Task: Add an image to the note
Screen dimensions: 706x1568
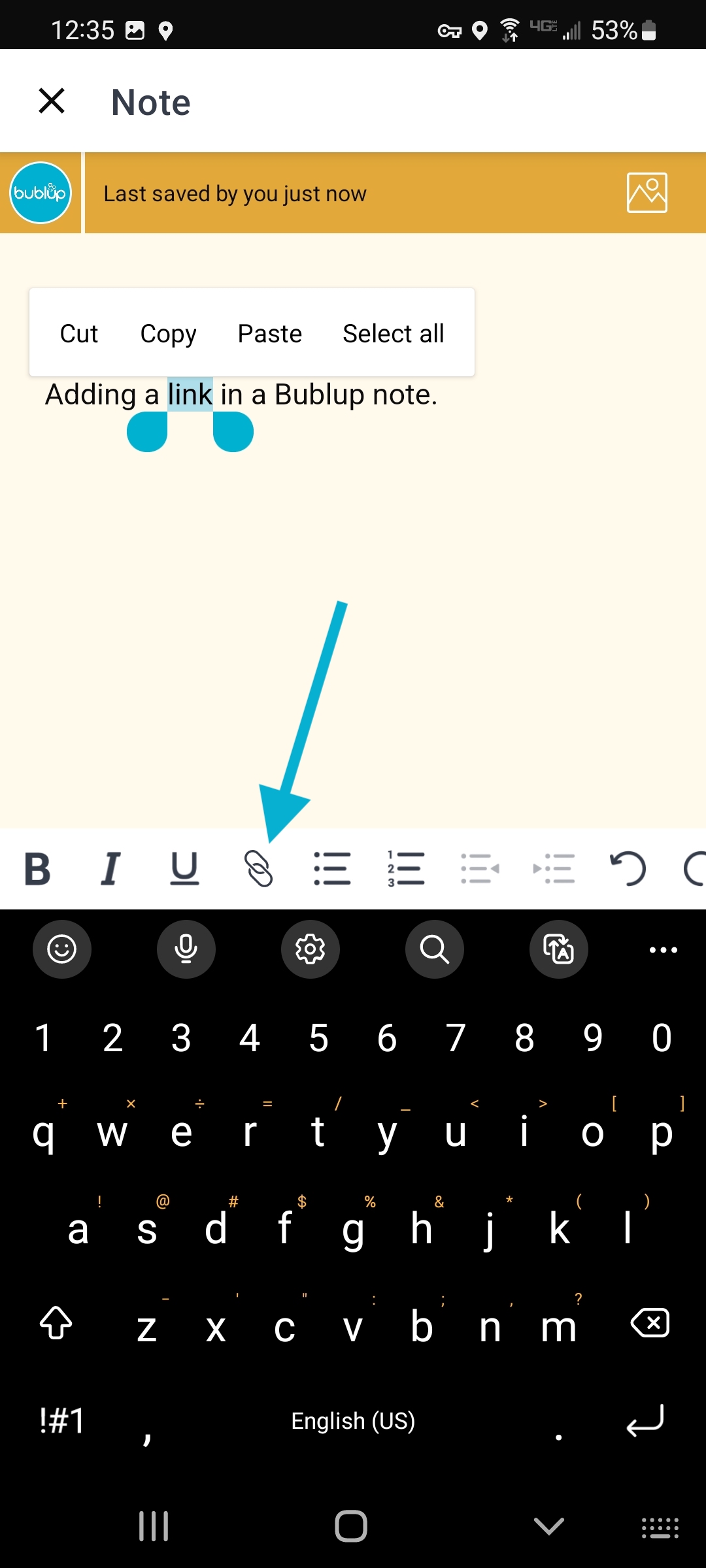Action: (647, 193)
